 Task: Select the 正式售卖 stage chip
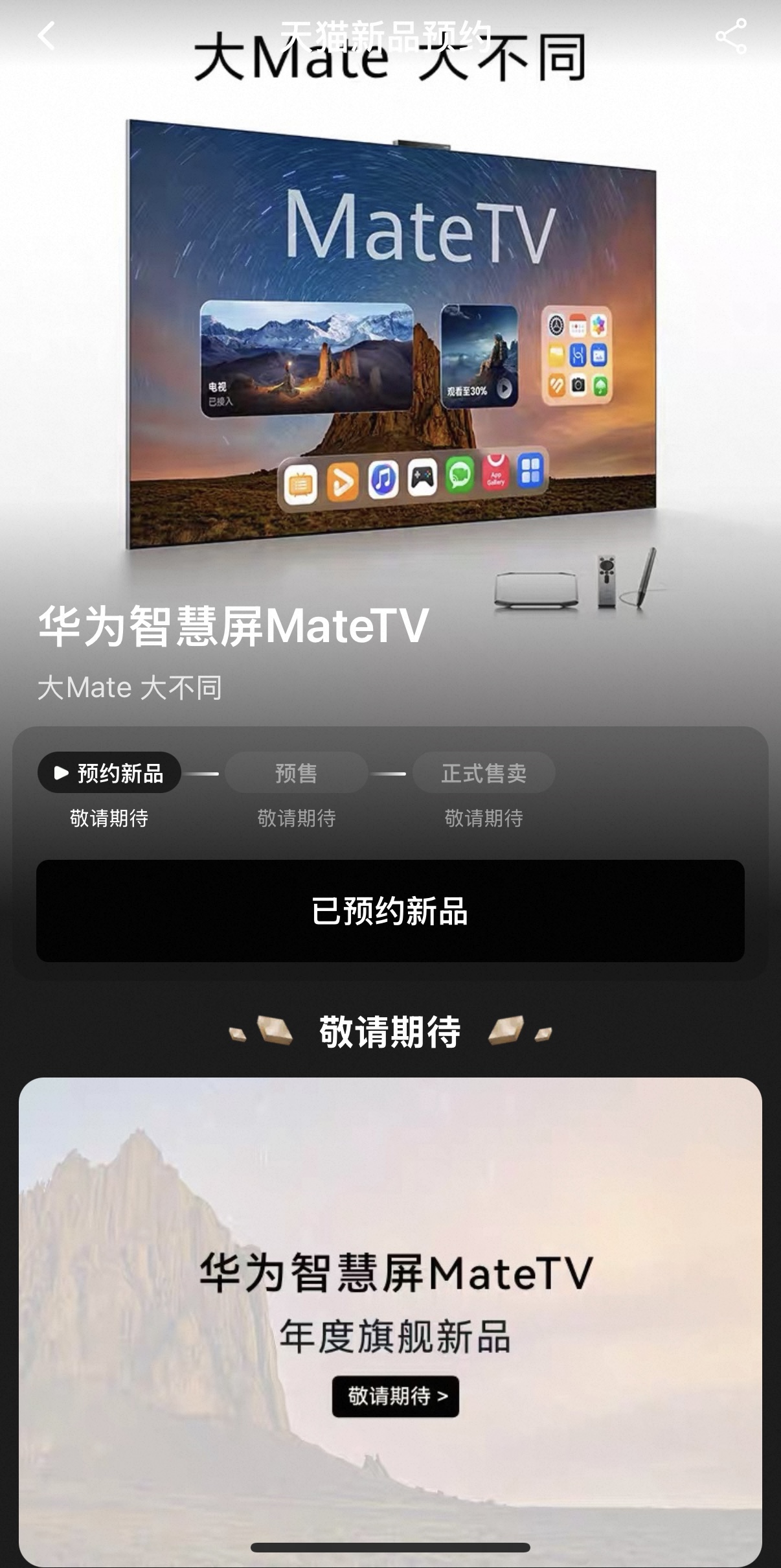point(483,772)
